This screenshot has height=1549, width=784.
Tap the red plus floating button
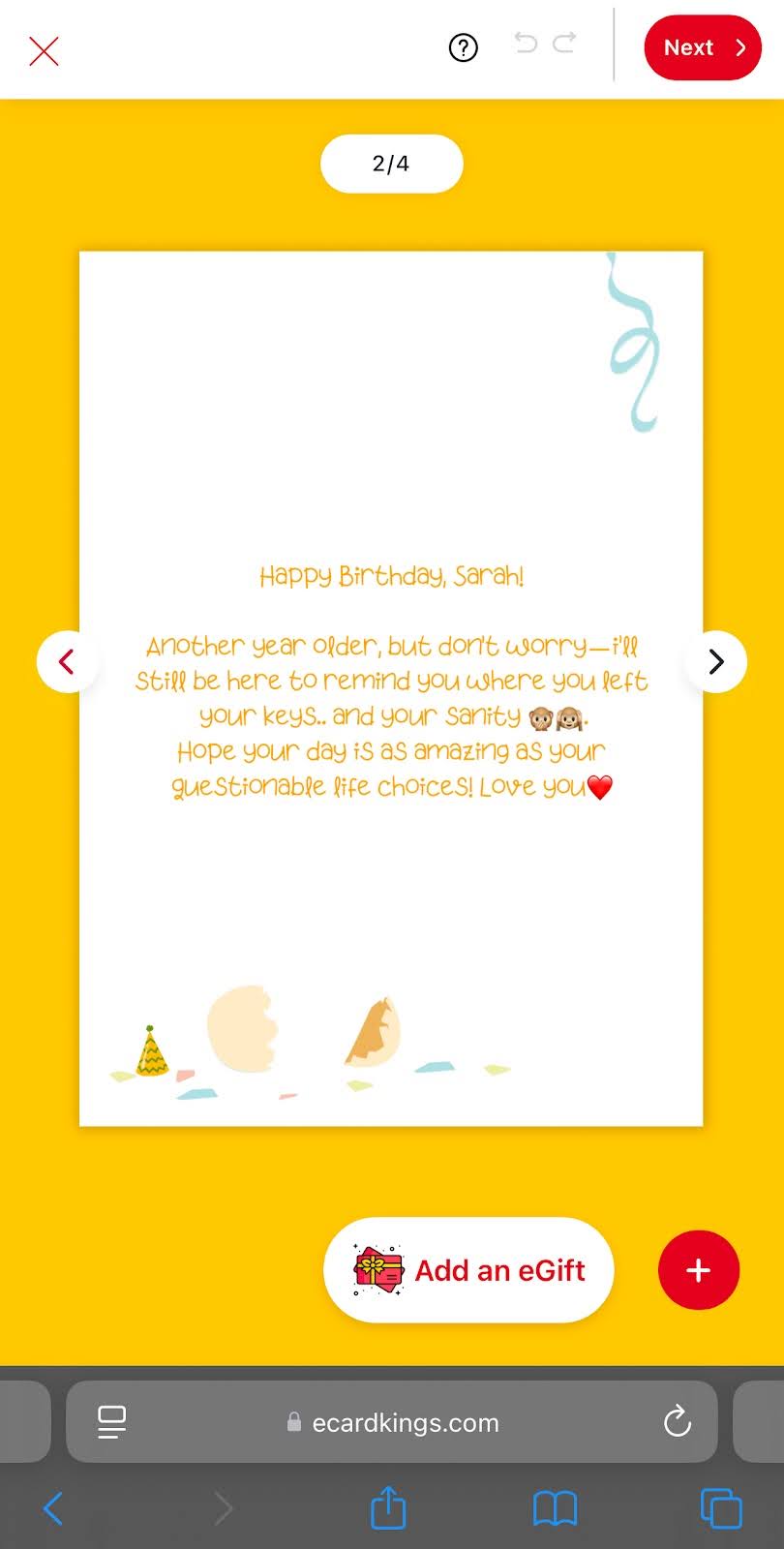(x=699, y=1270)
